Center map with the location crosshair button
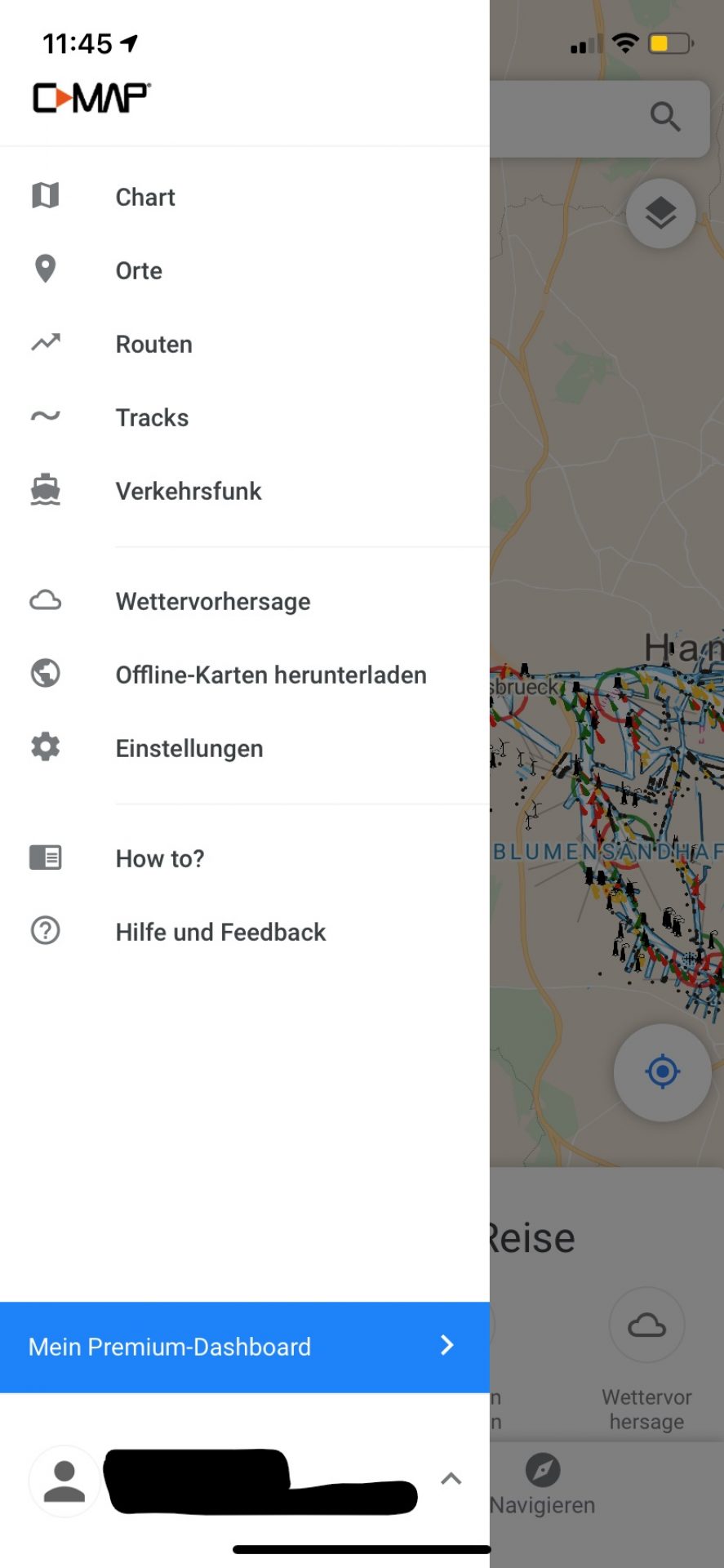The width and height of the screenshot is (724, 1568). pyautogui.click(x=662, y=1072)
